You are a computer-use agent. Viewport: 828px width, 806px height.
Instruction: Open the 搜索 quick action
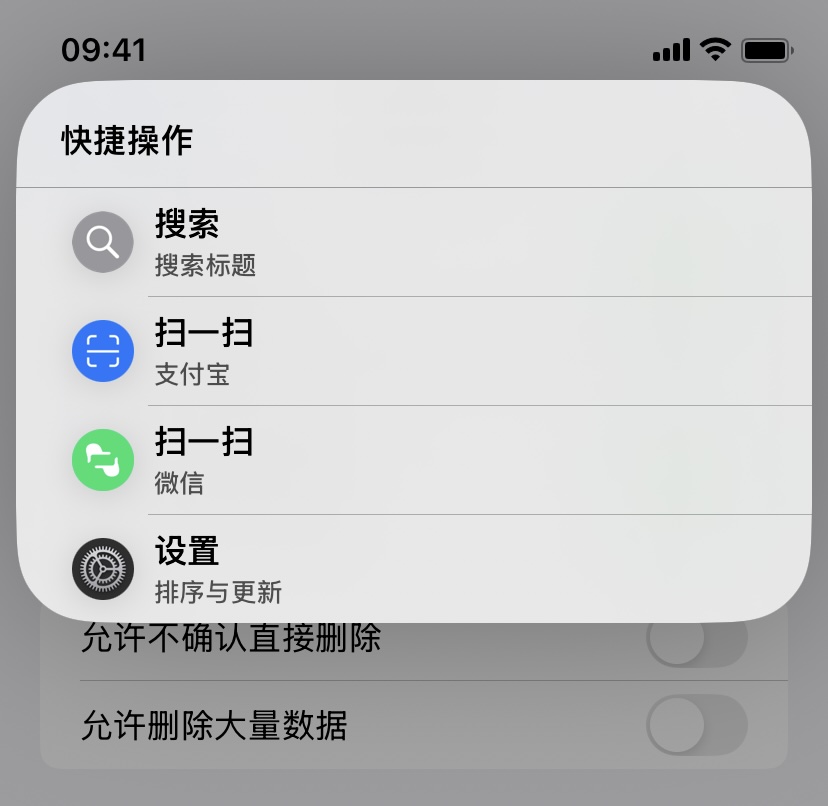click(x=413, y=242)
